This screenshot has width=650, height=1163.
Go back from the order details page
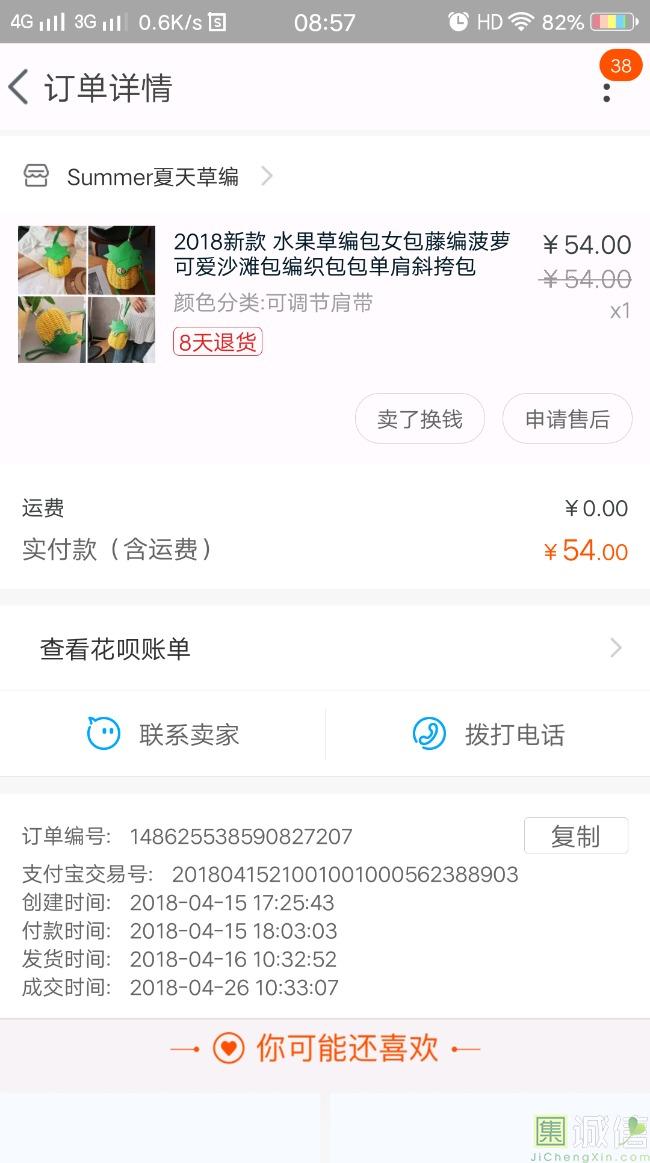19,88
